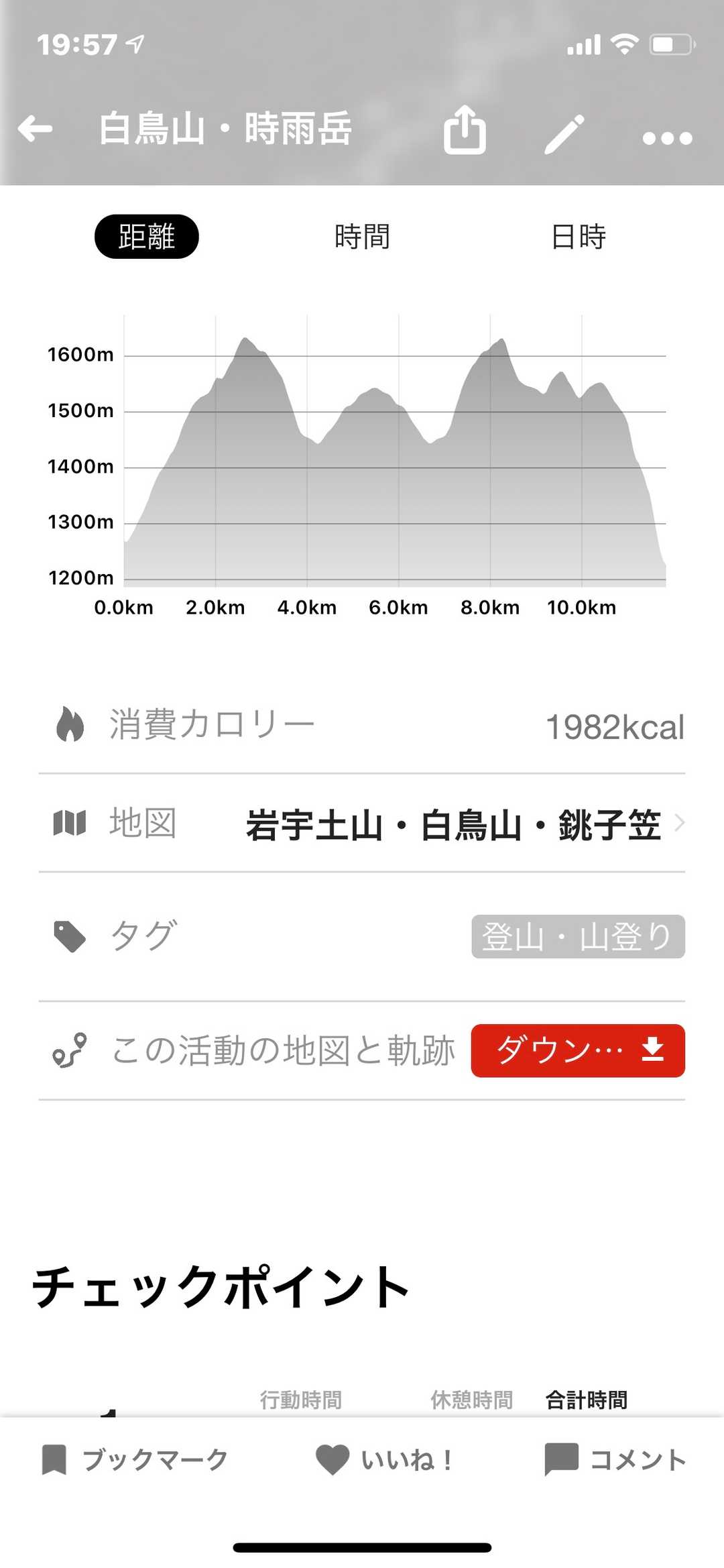Go back using the top arrow
This screenshot has height=1568, width=724.
[36, 128]
